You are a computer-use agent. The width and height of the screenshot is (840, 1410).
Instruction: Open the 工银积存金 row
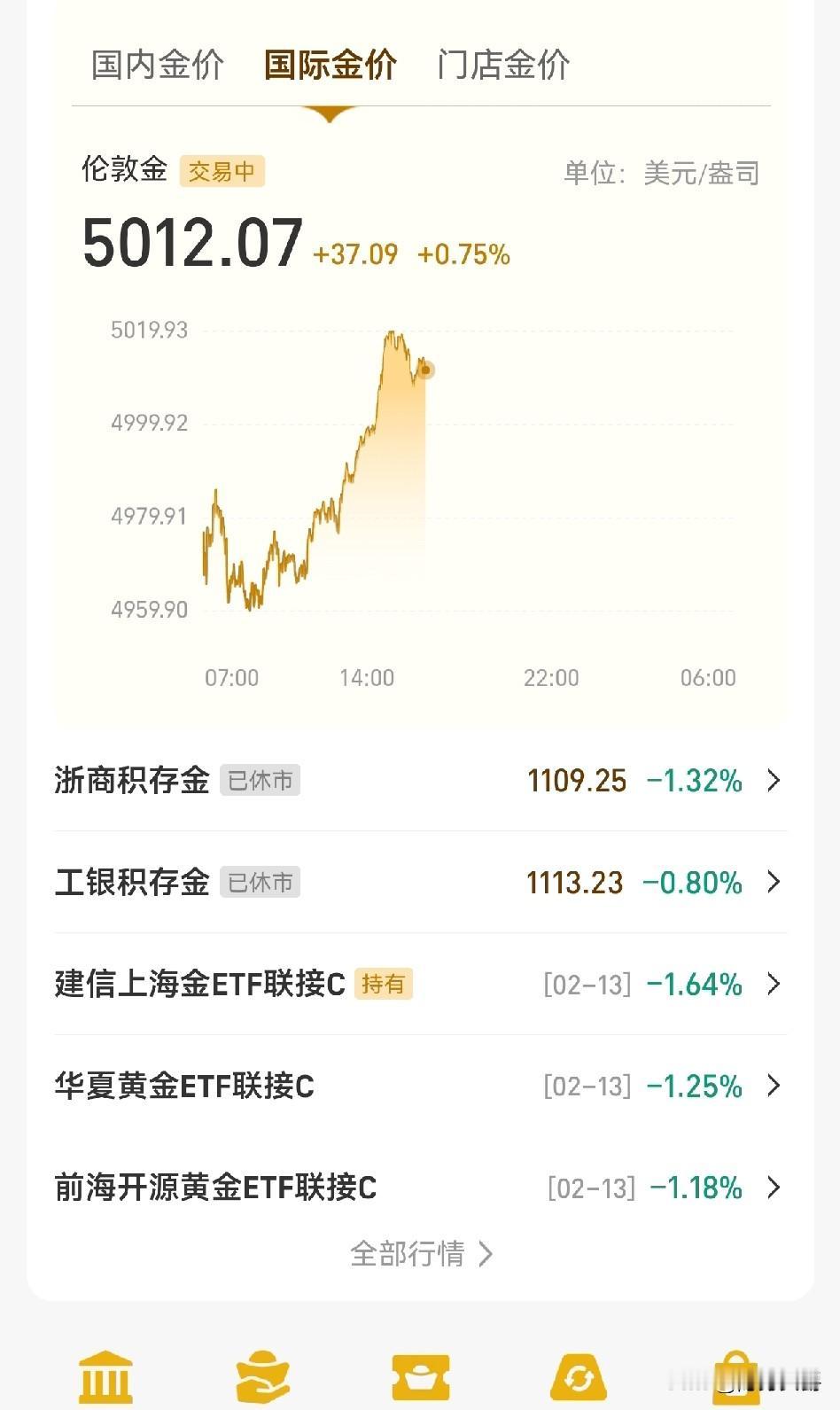coord(420,883)
